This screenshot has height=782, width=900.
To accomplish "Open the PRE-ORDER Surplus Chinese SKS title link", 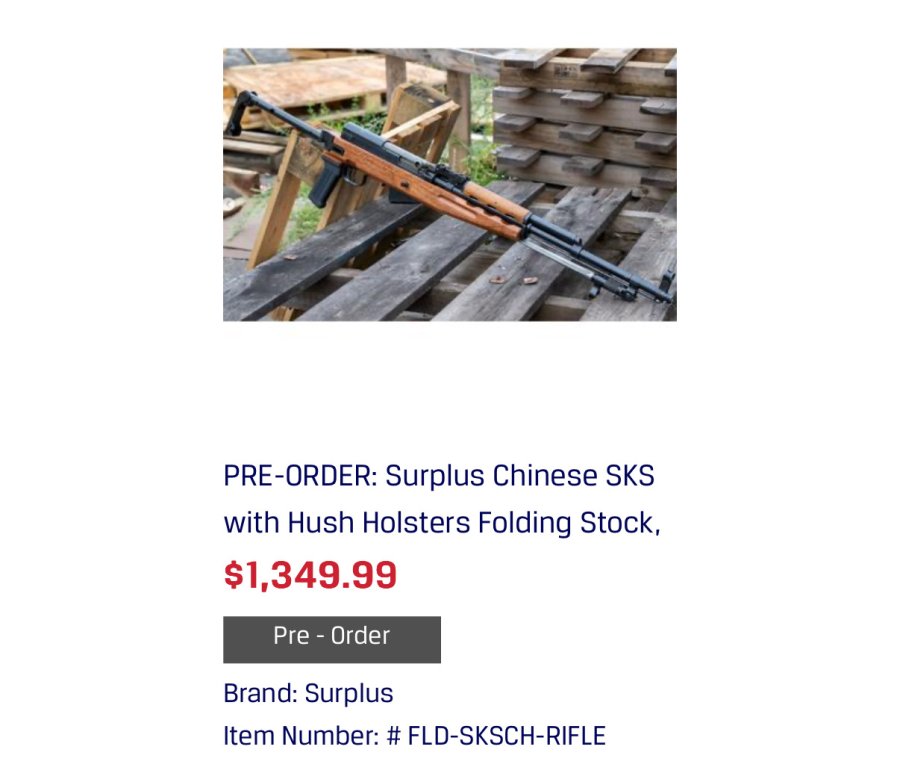I will click(x=440, y=498).
